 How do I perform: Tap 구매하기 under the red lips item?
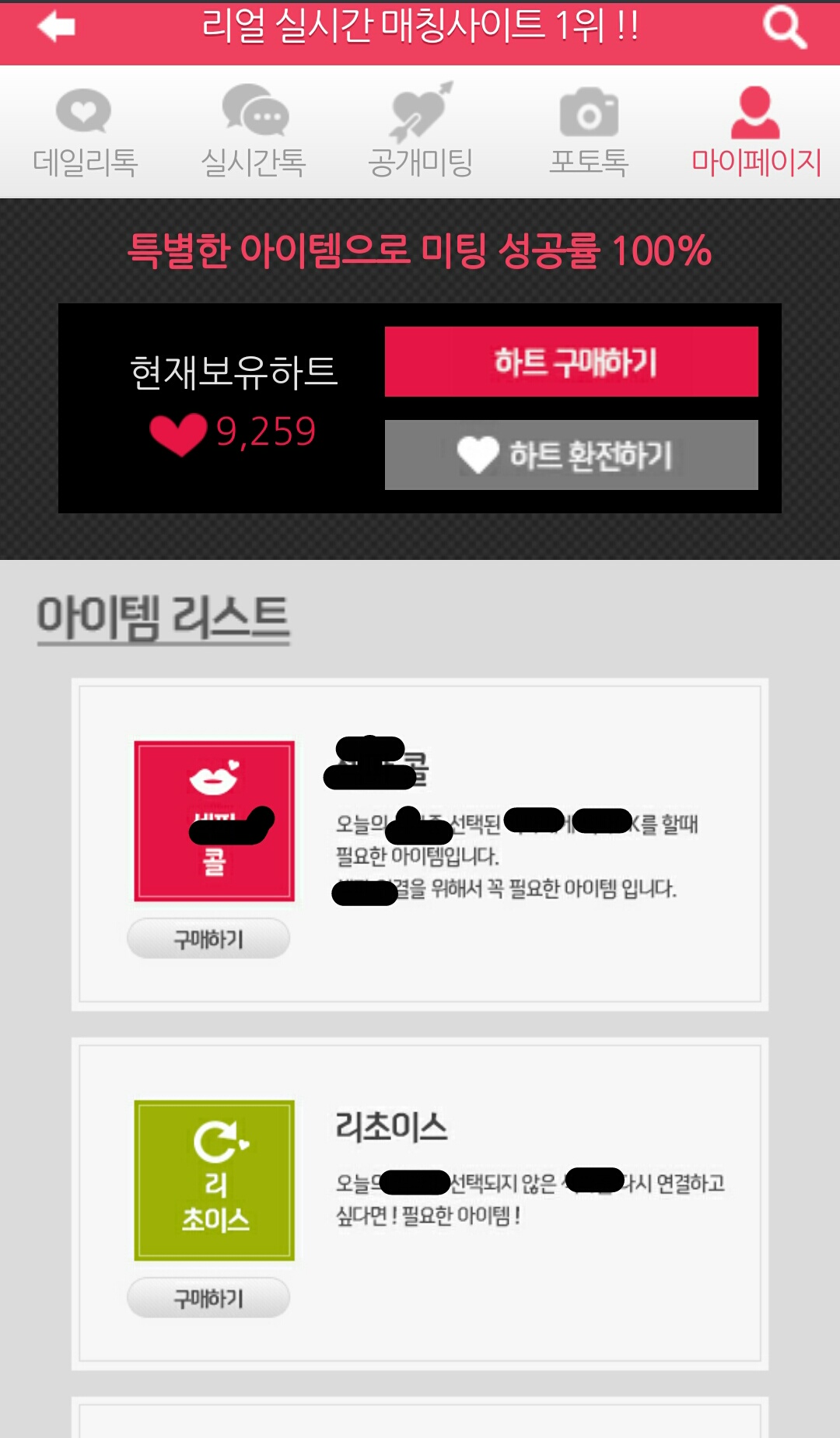pos(208,939)
